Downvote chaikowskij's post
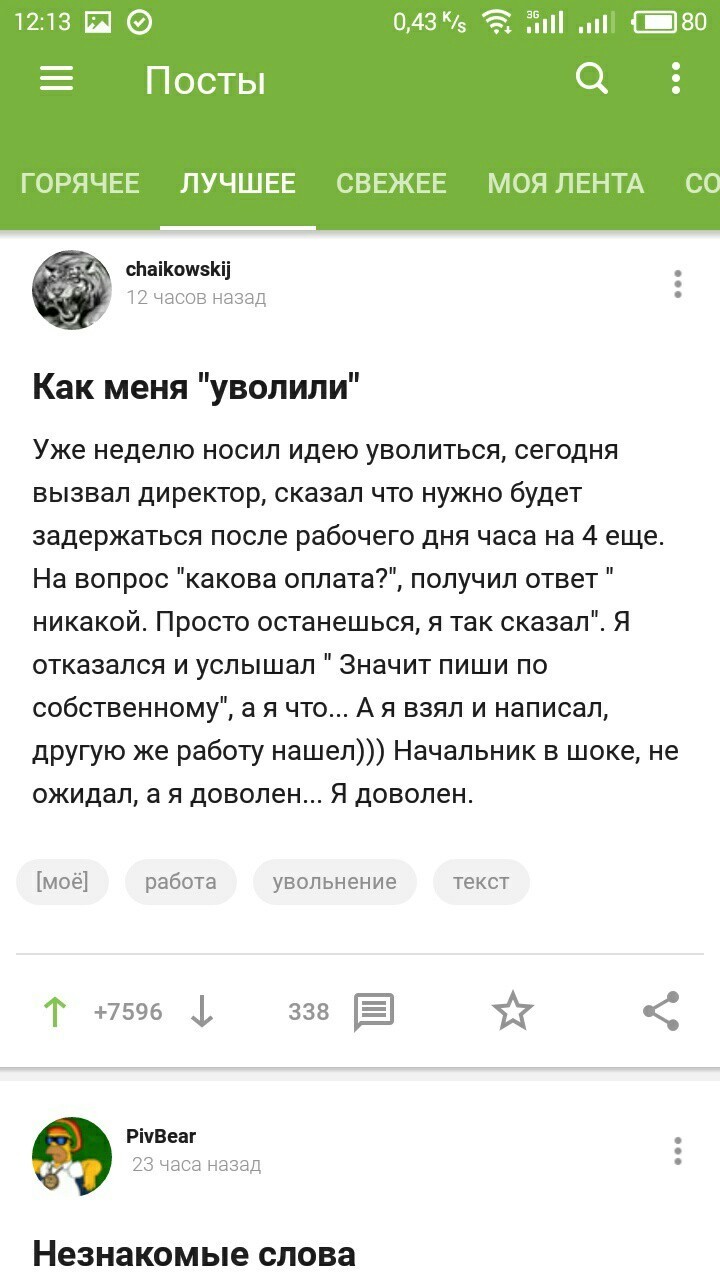The image size is (720, 1280). pyautogui.click(x=202, y=1012)
